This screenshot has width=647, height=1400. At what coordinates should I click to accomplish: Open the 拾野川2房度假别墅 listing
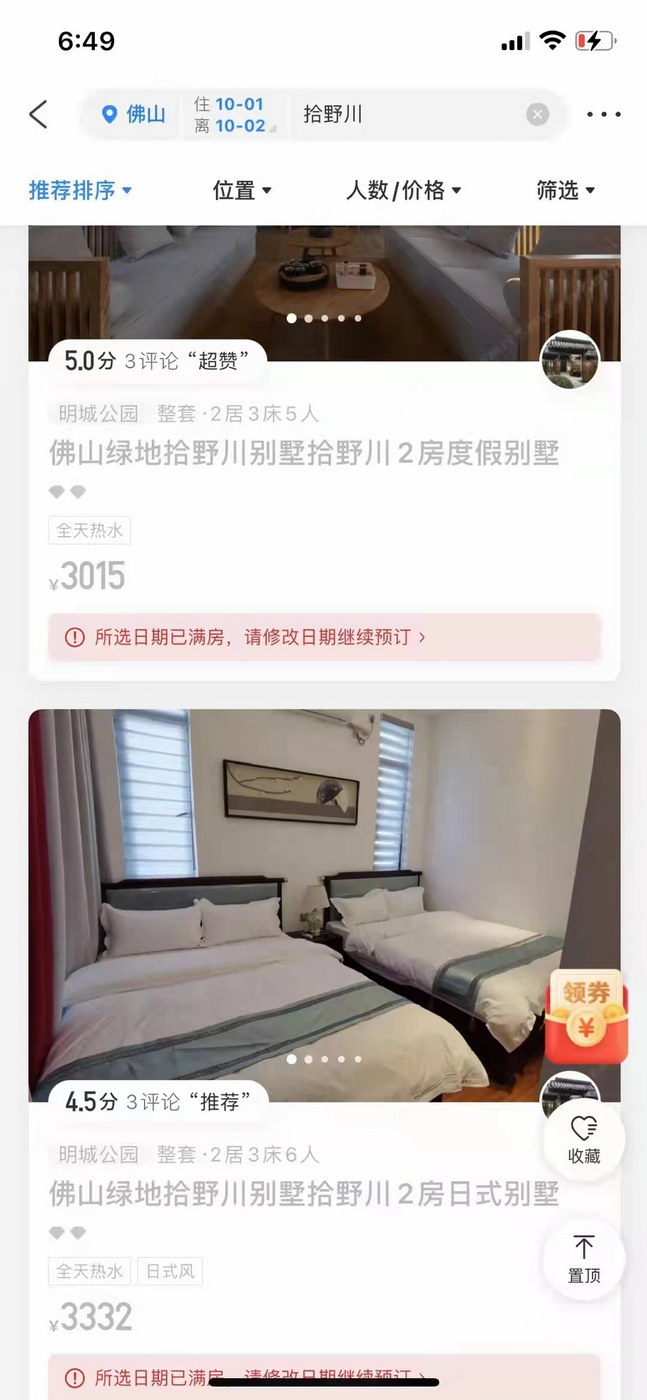click(304, 453)
